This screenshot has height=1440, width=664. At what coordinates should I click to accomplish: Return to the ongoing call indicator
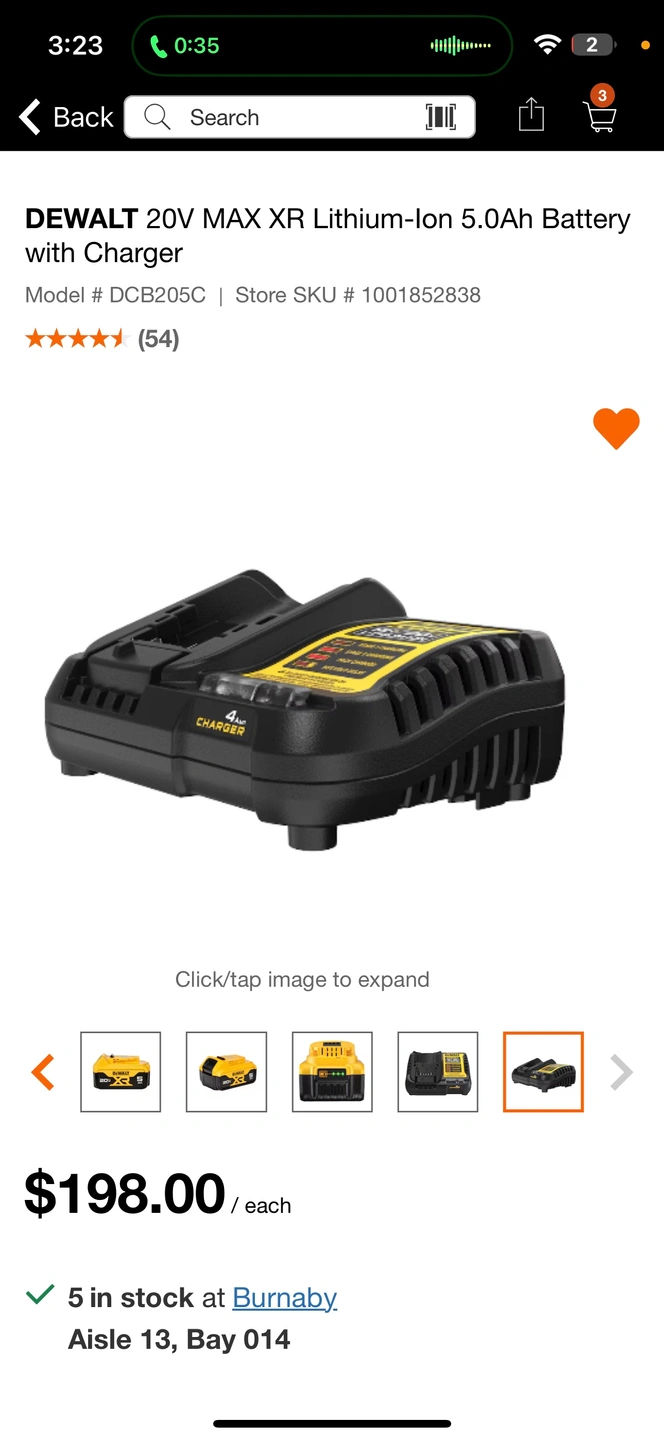pyautogui.click(x=185, y=45)
